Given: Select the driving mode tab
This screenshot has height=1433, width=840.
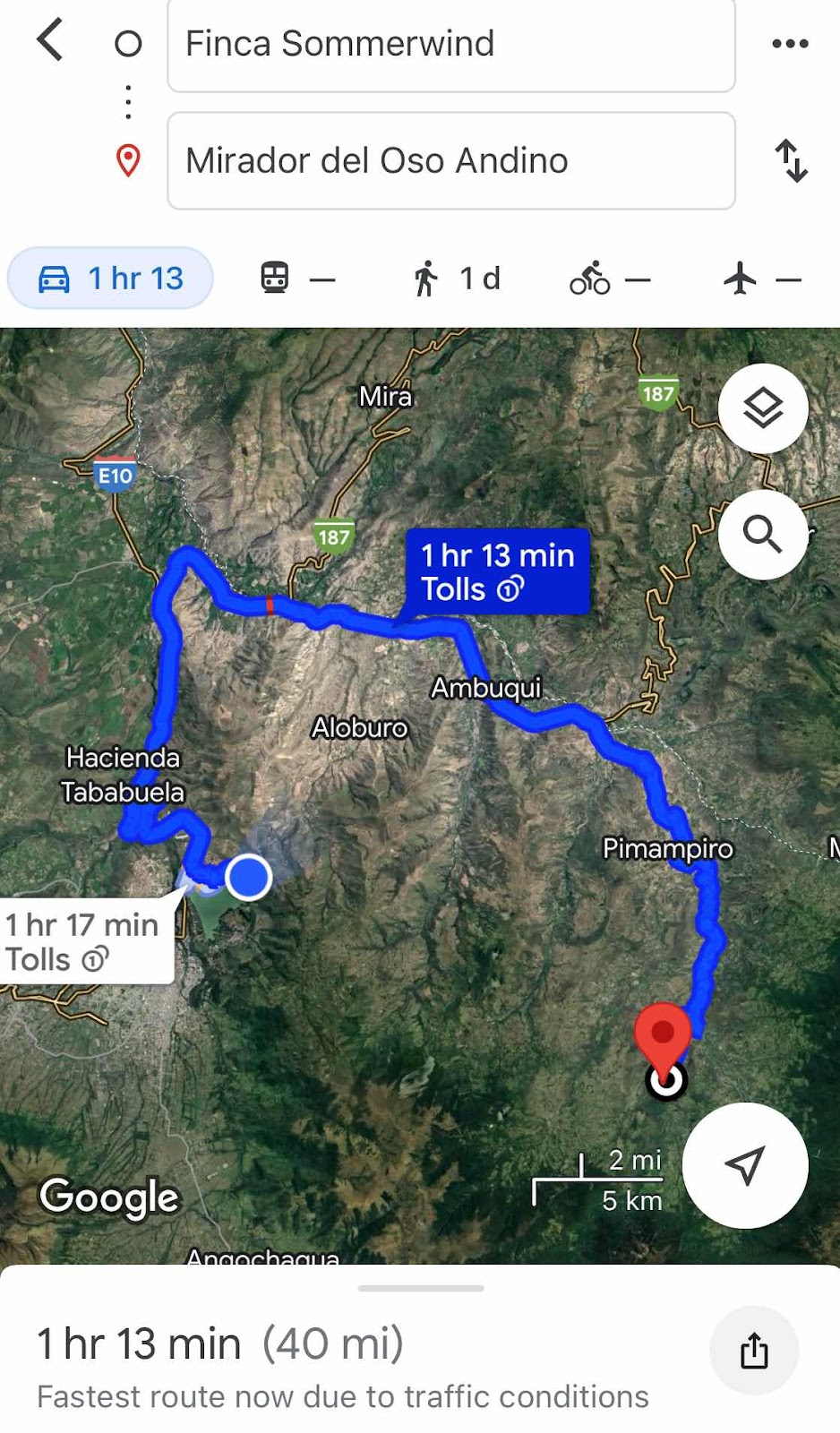Looking at the screenshot, I should (x=110, y=279).
